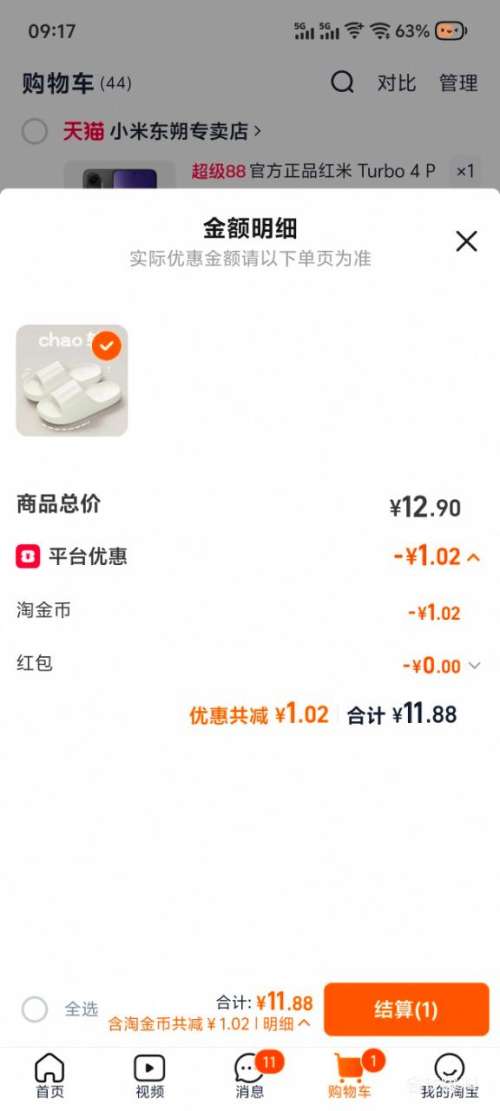Viewport: 500px width, 1111px height.
Task: Switch to the 视频 tab
Action: 149,1076
